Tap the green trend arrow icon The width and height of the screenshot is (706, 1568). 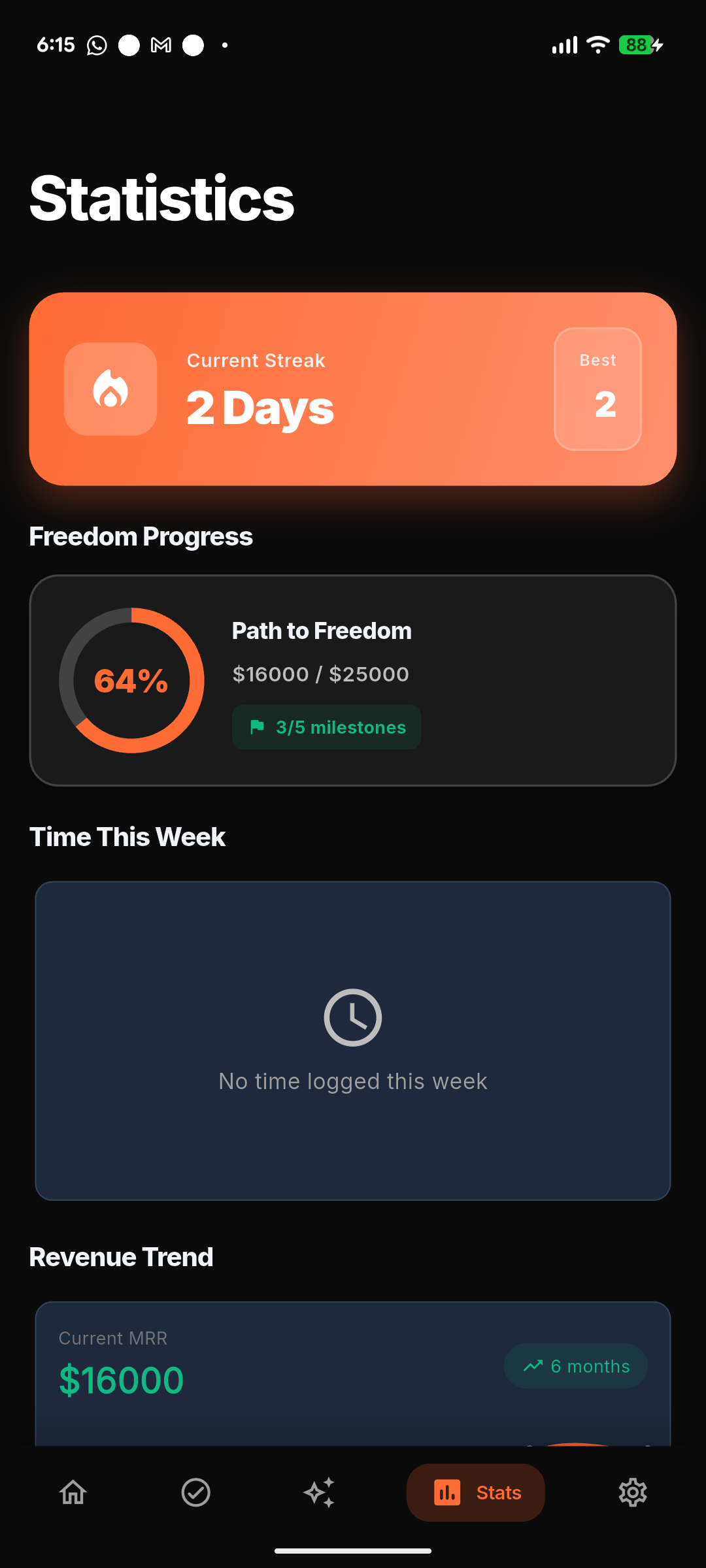click(533, 1365)
